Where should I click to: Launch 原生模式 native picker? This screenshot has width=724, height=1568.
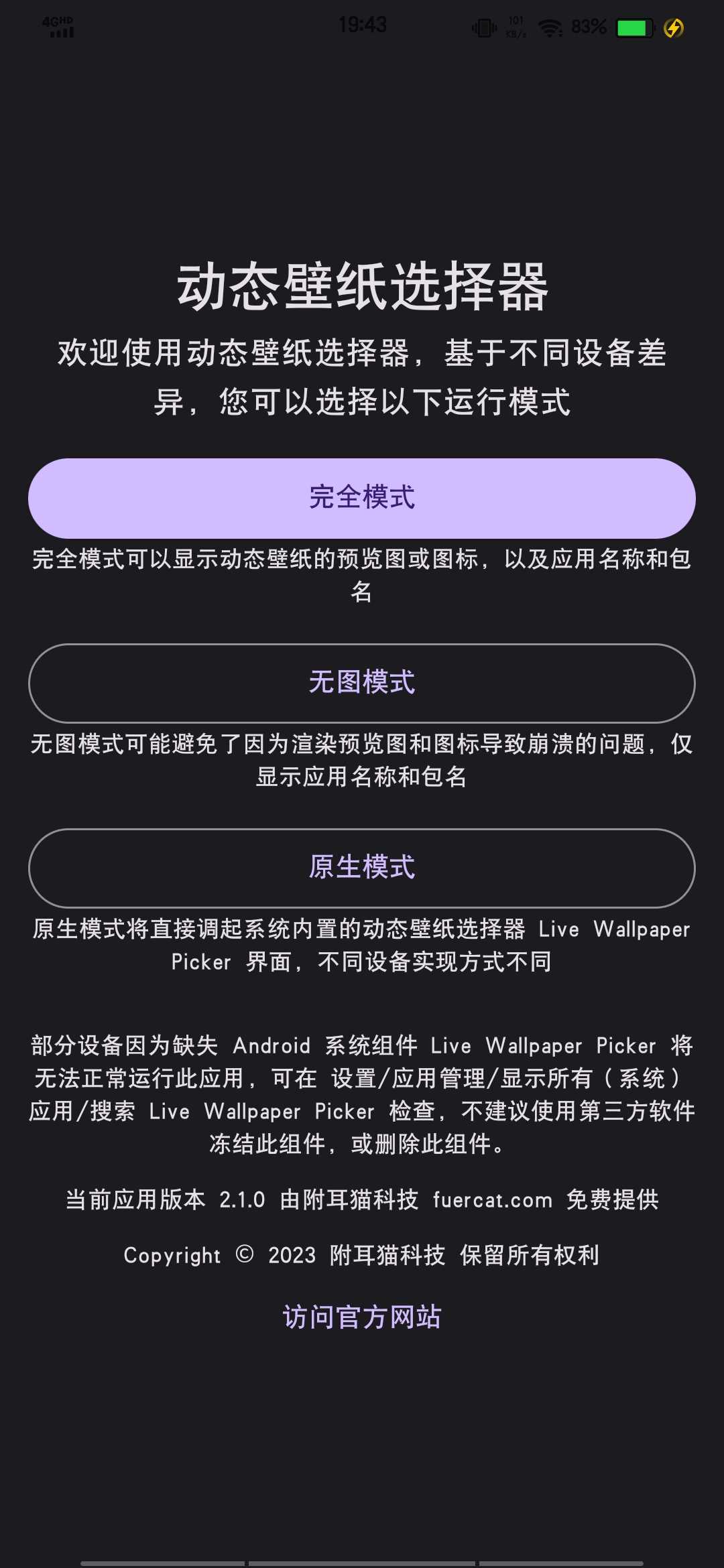[x=362, y=868]
